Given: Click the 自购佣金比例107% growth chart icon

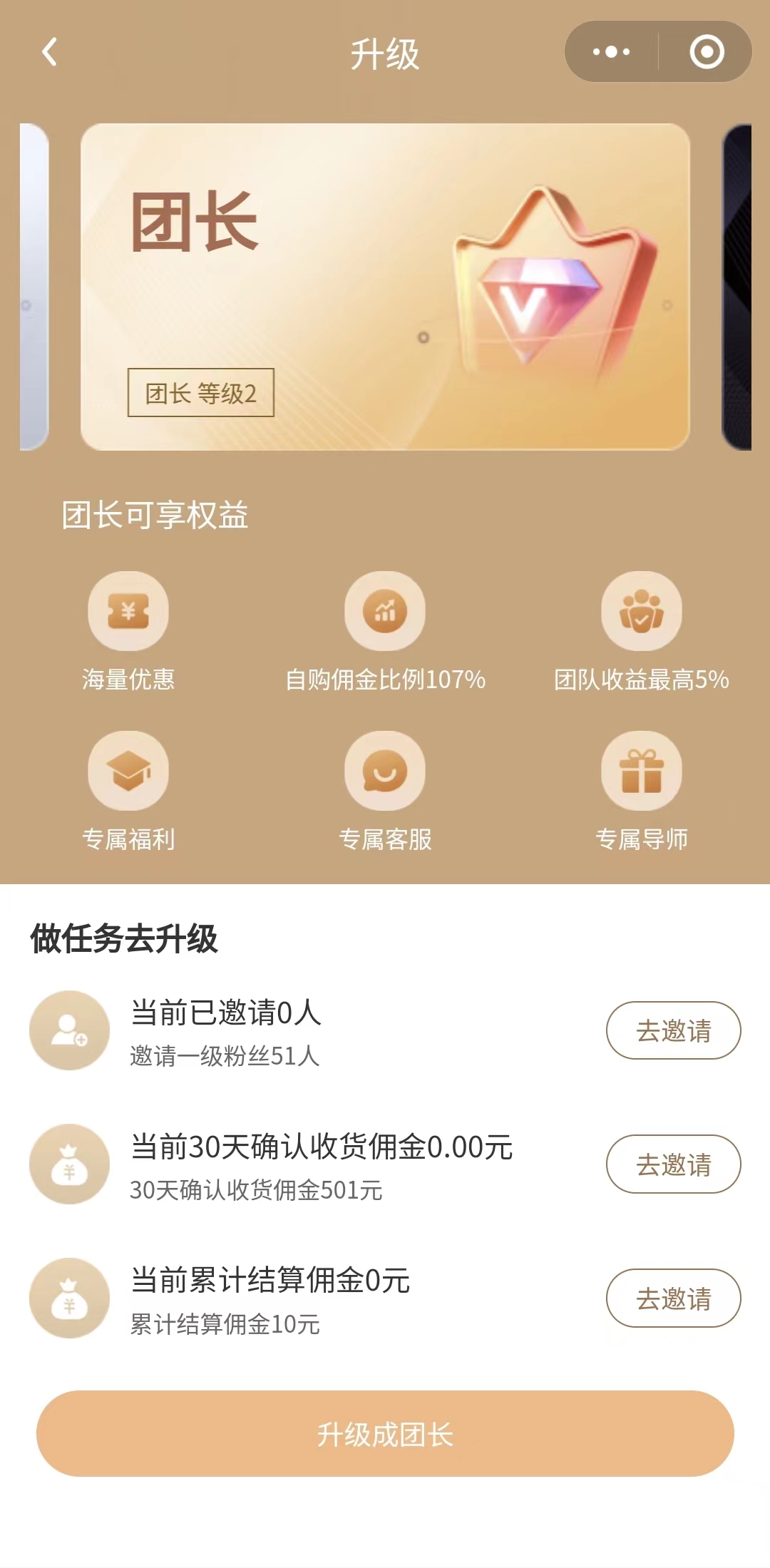Looking at the screenshot, I should tap(385, 611).
